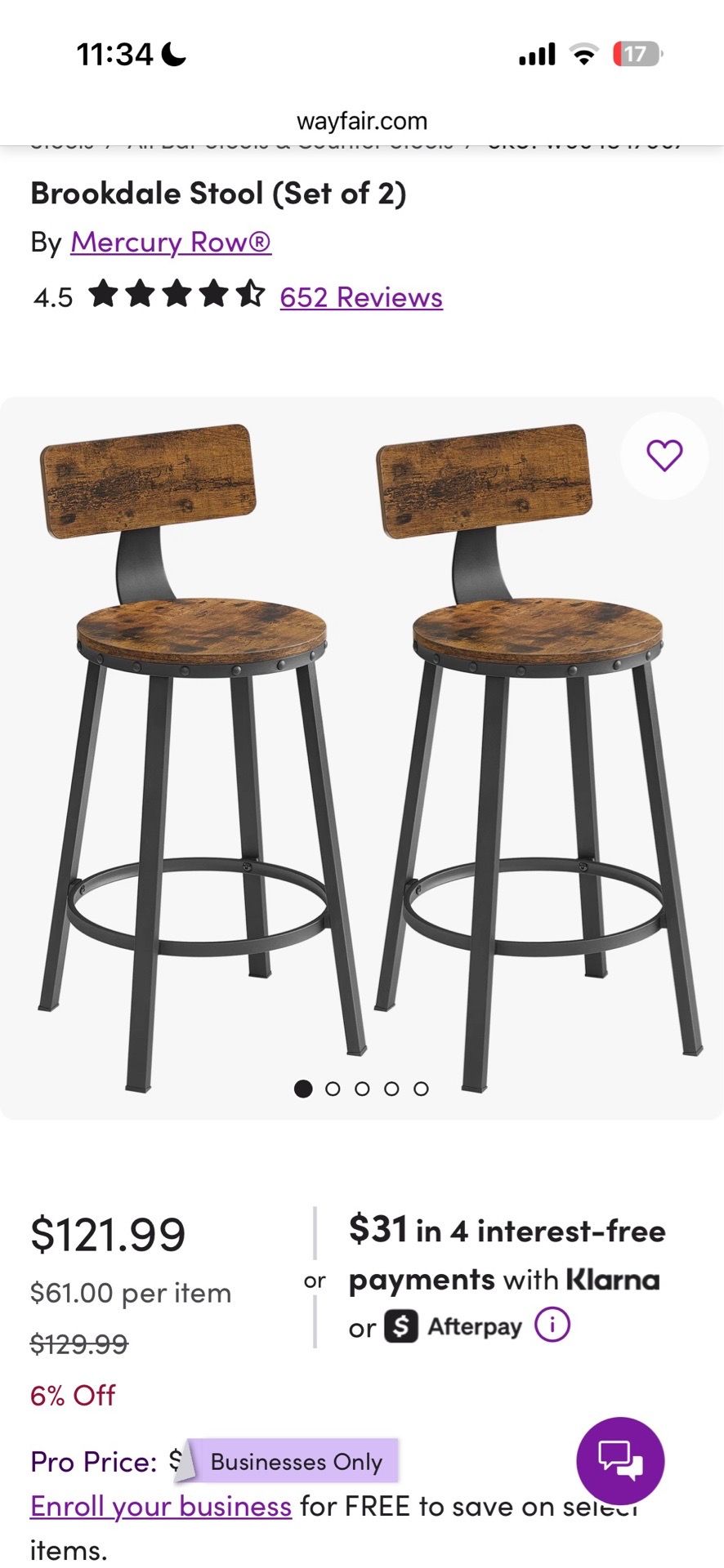This screenshot has height=1568, width=724.
Task: Open the Mercury Row brand link
Action: tap(171, 242)
